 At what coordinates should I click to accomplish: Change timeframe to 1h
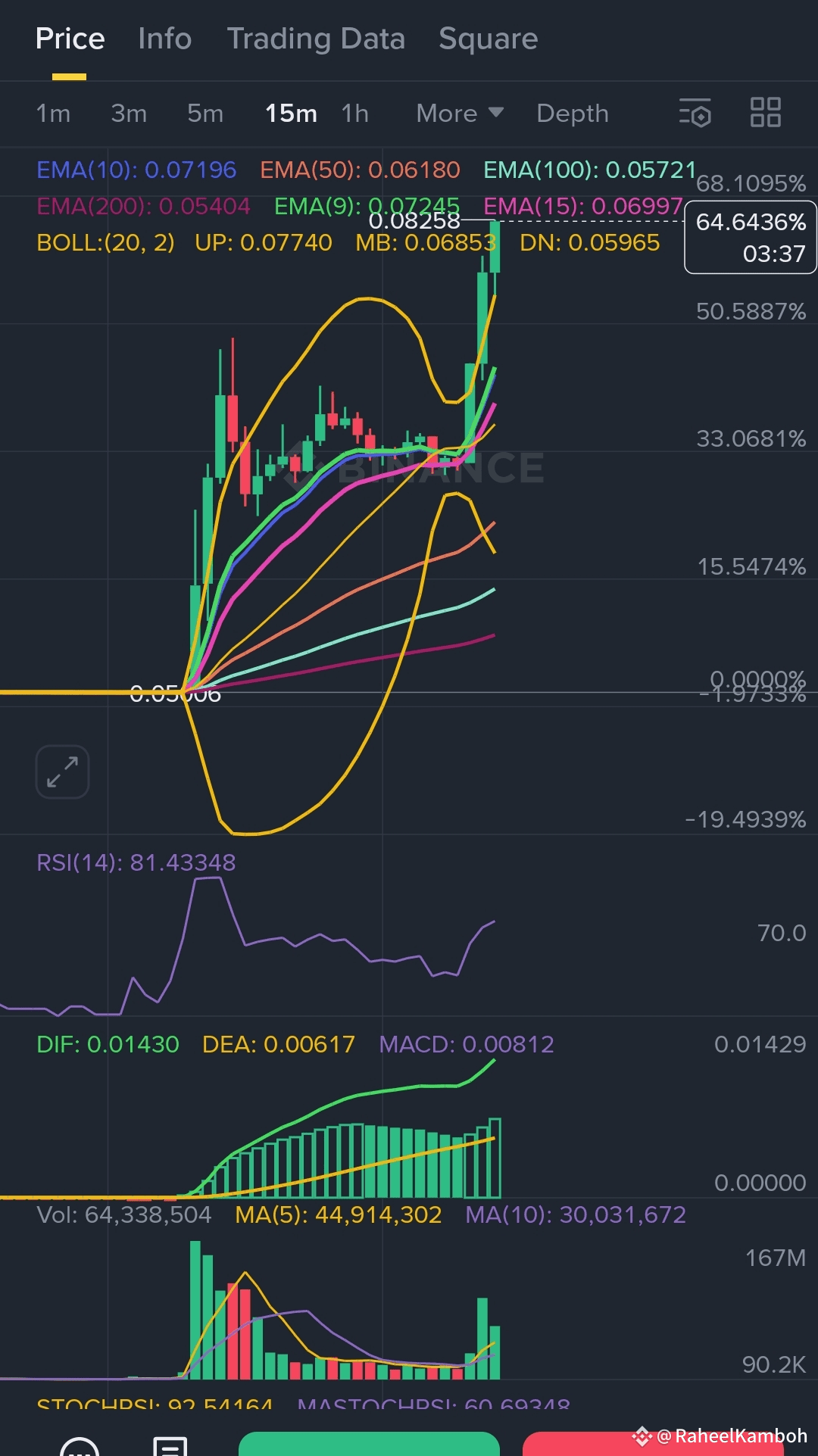(355, 114)
